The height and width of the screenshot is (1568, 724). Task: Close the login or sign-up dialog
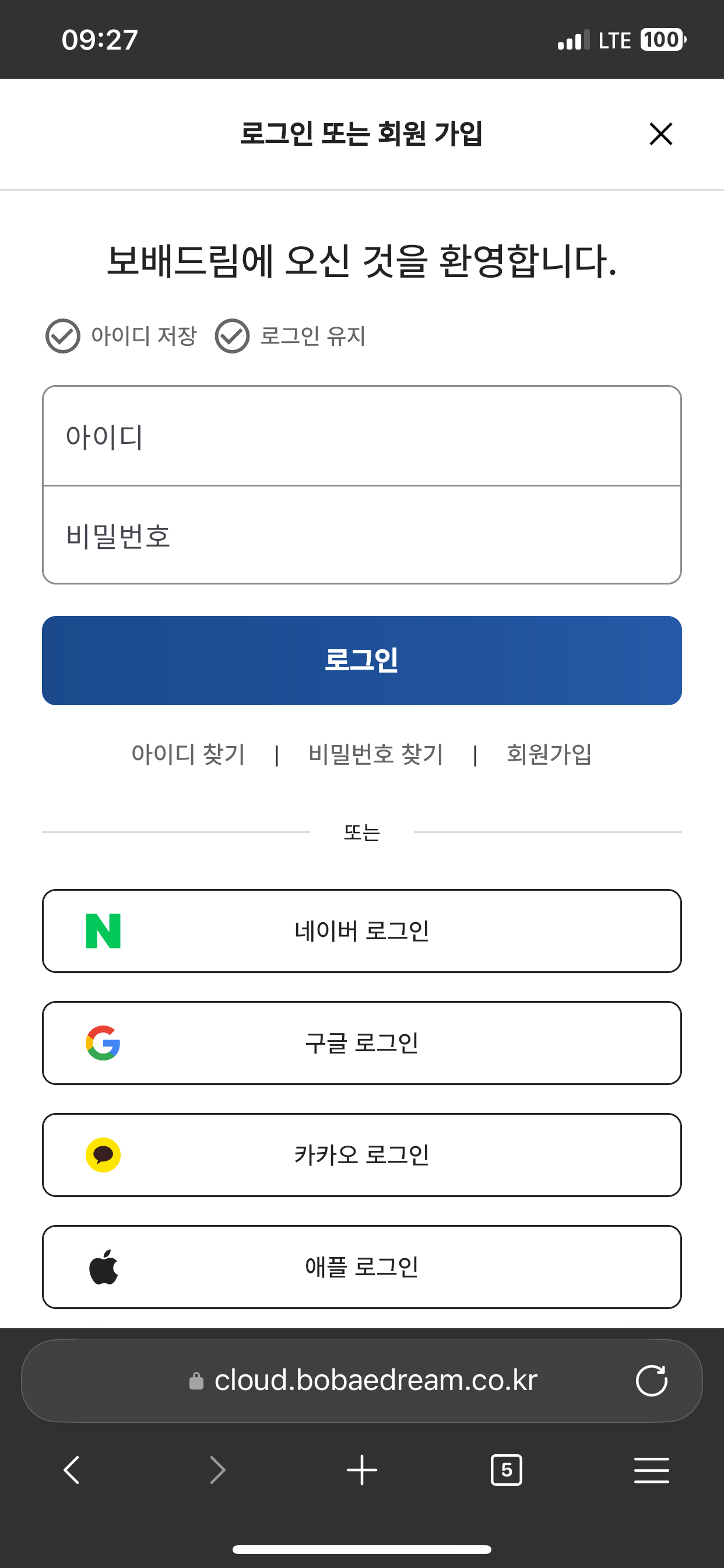pyautogui.click(x=660, y=134)
